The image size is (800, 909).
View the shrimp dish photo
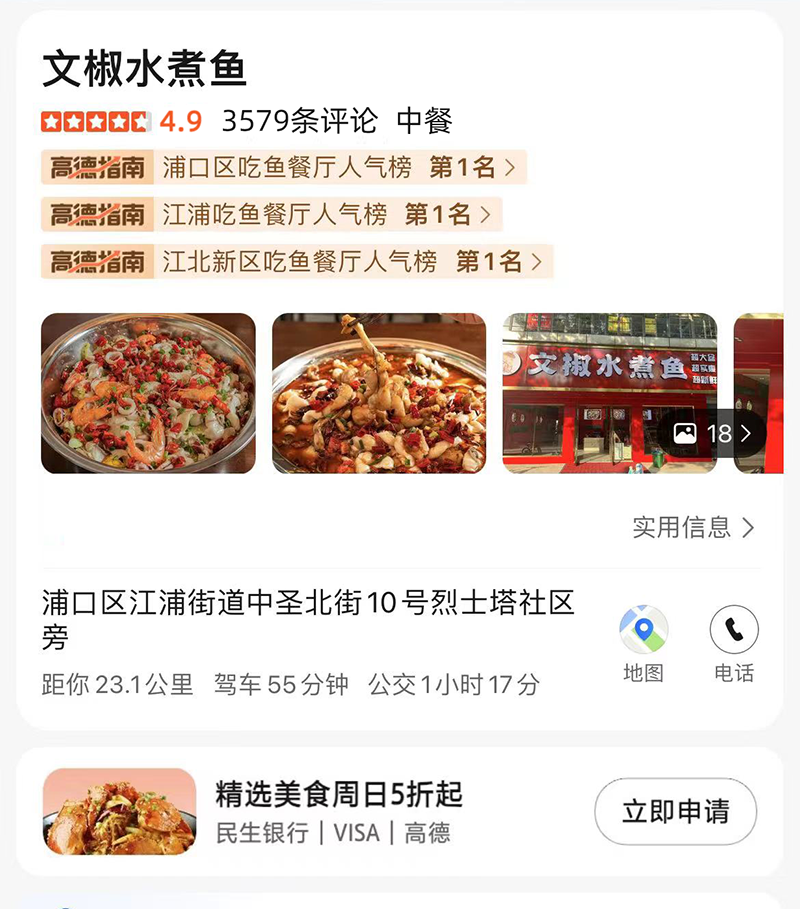148,393
